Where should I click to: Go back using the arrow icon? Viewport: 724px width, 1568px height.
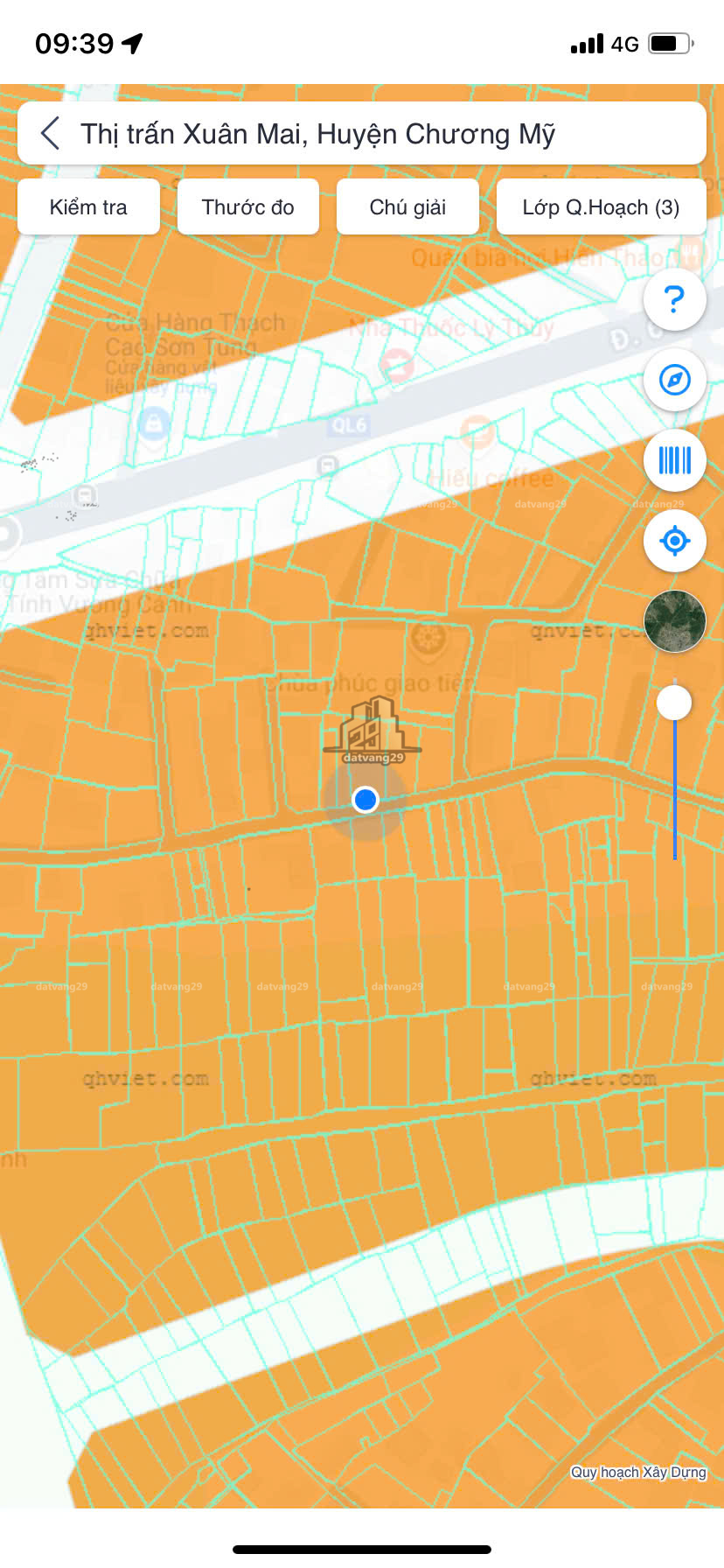point(51,134)
